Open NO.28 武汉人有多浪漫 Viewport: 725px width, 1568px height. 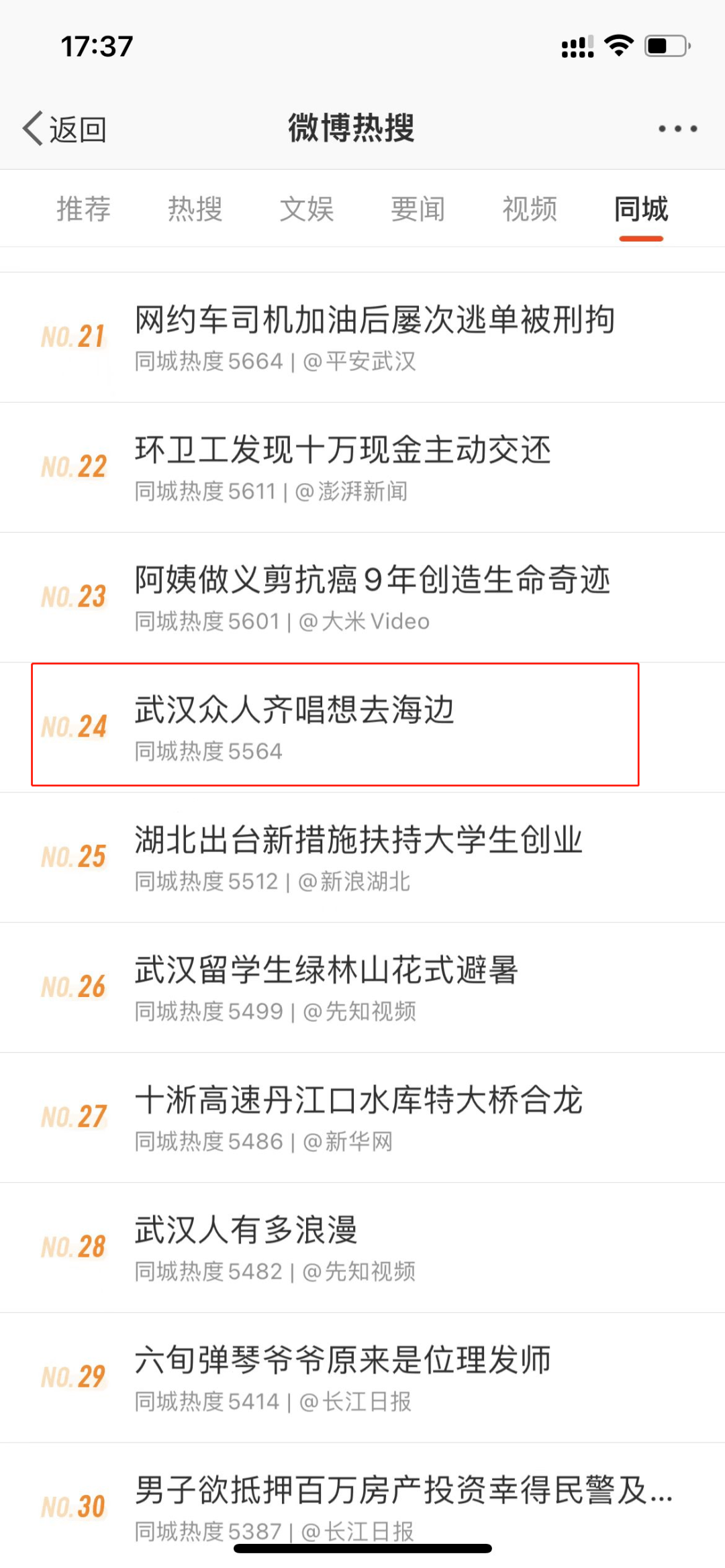(362, 1249)
